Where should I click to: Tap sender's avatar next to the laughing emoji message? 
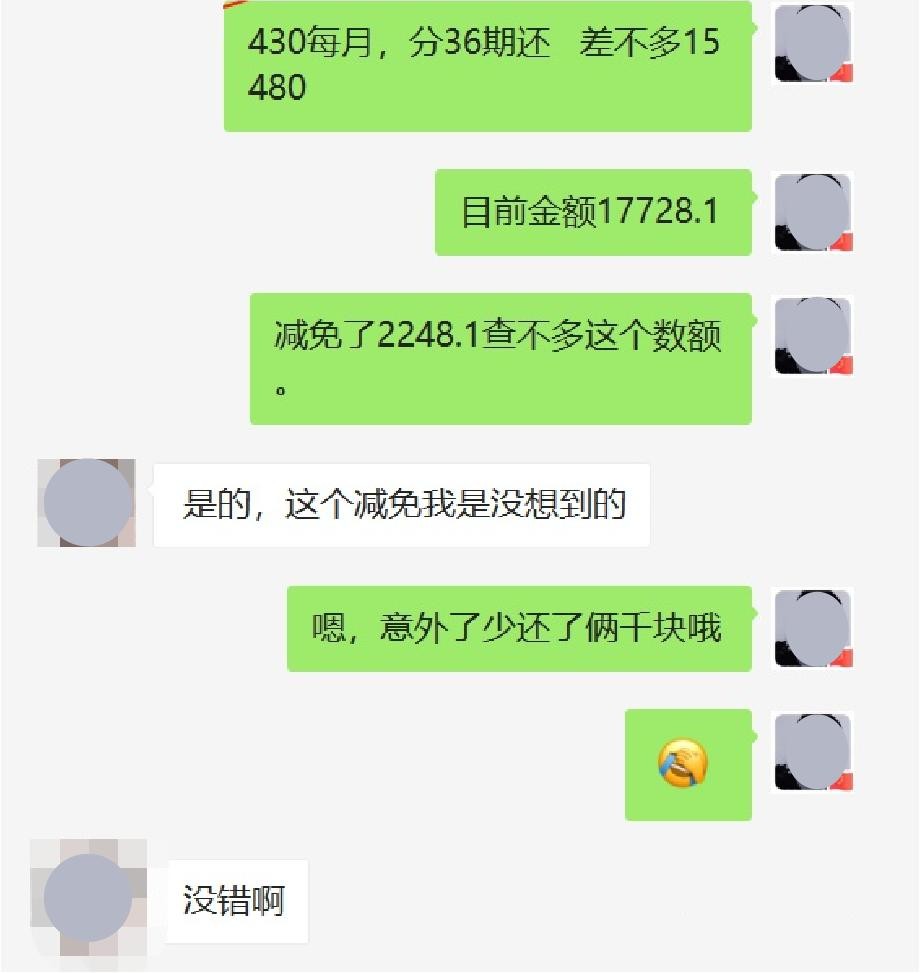click(813, 752)
